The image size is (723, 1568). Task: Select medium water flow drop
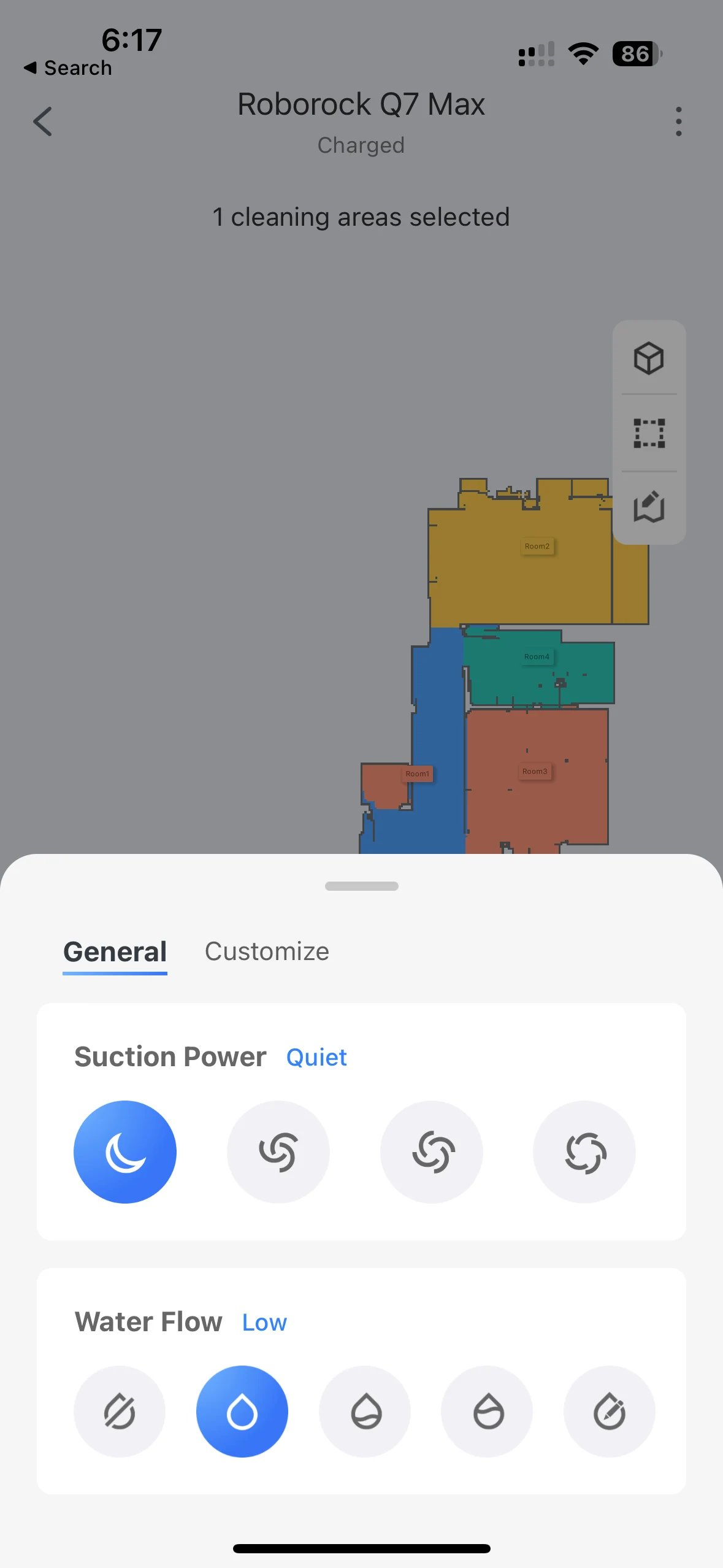click(x=365, y=1412)
